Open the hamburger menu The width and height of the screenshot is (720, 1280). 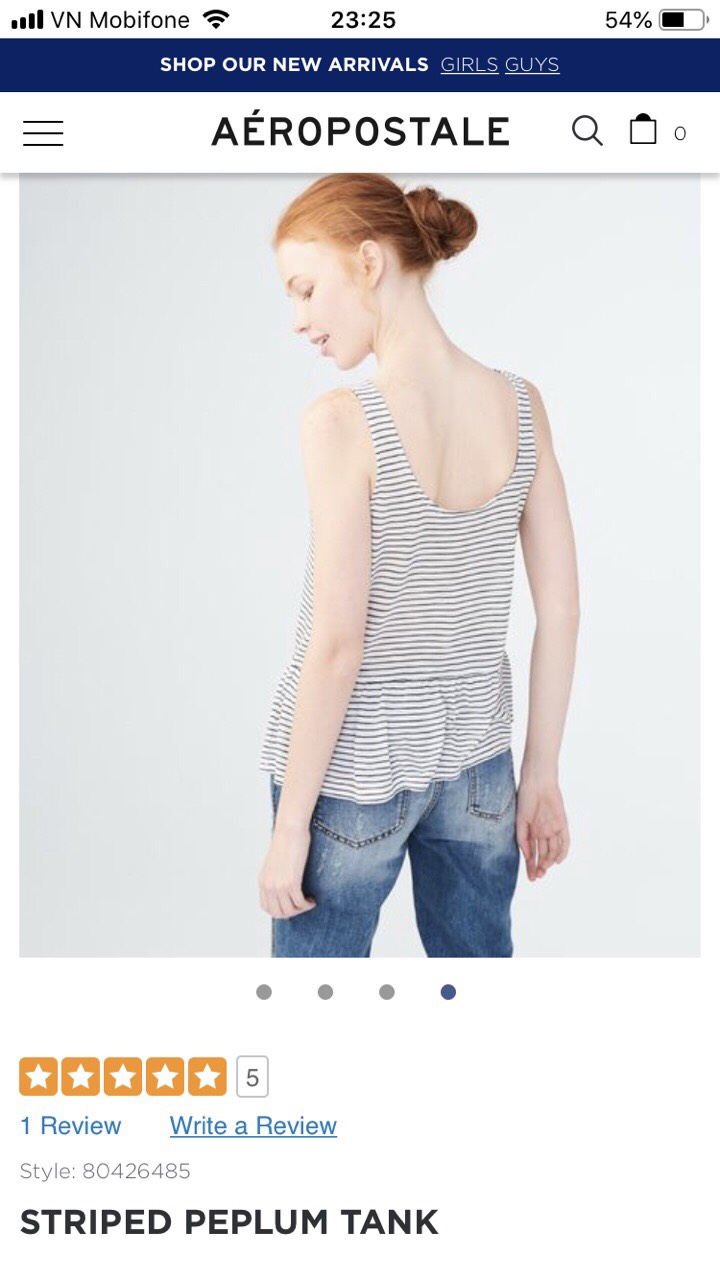pyautogui.click(x=43, y=133)
